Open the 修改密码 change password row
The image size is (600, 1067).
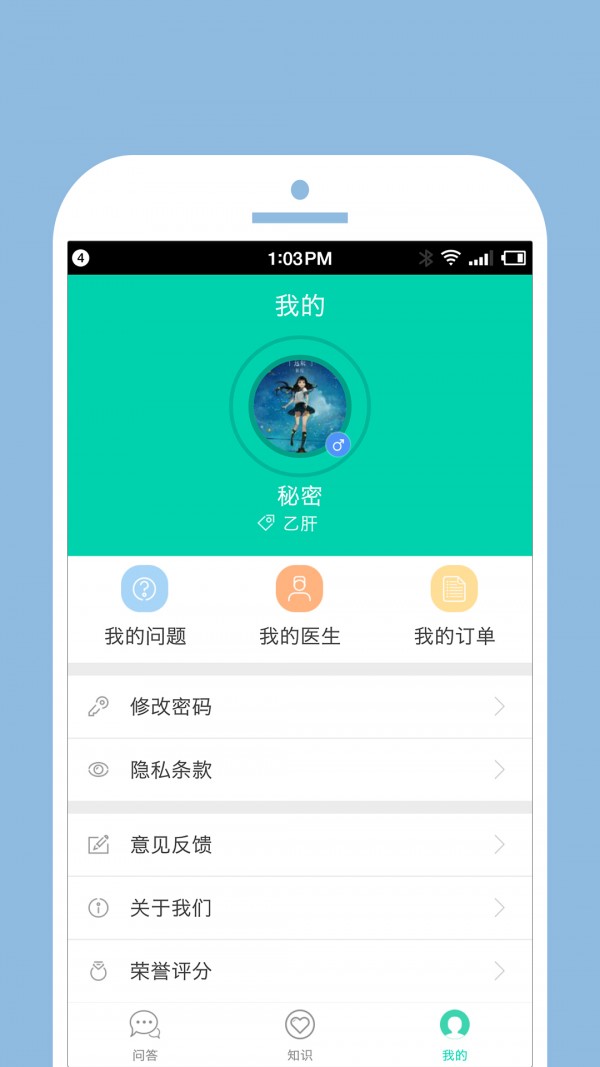(299, 707)
